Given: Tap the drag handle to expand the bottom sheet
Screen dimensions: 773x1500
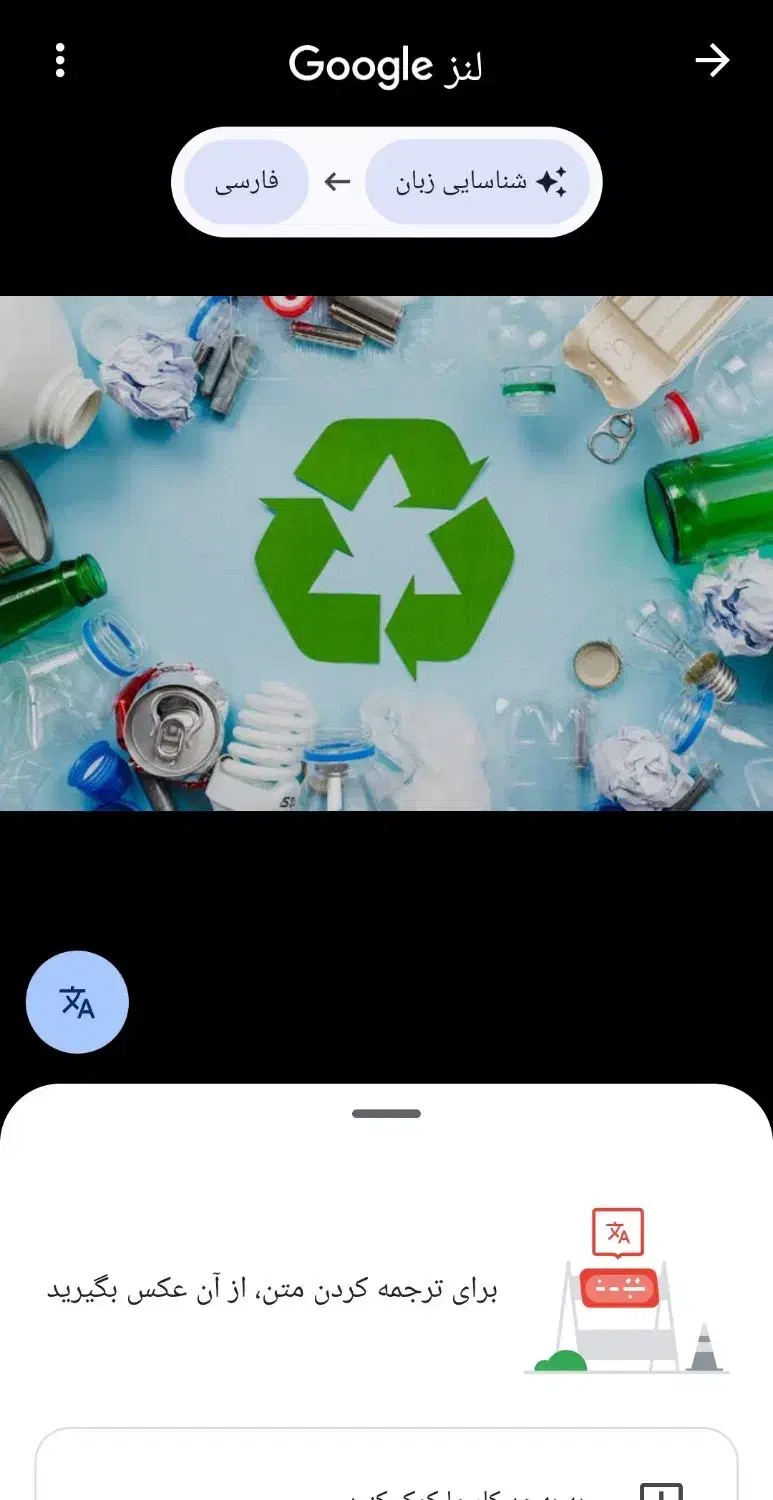Looking at the screenshot, I should (386, 1110).
